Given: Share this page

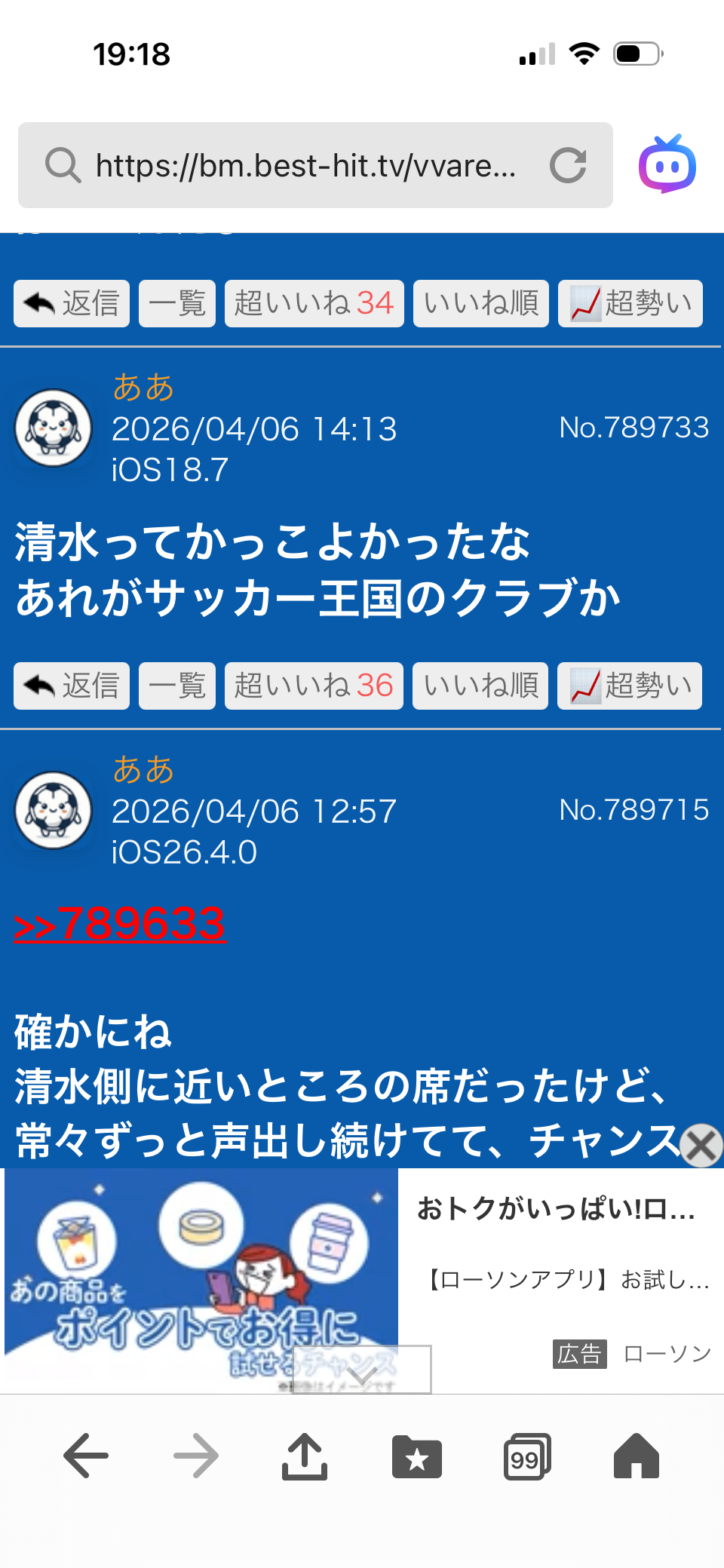Looking at the screenshot, I should pos(305,1456).
